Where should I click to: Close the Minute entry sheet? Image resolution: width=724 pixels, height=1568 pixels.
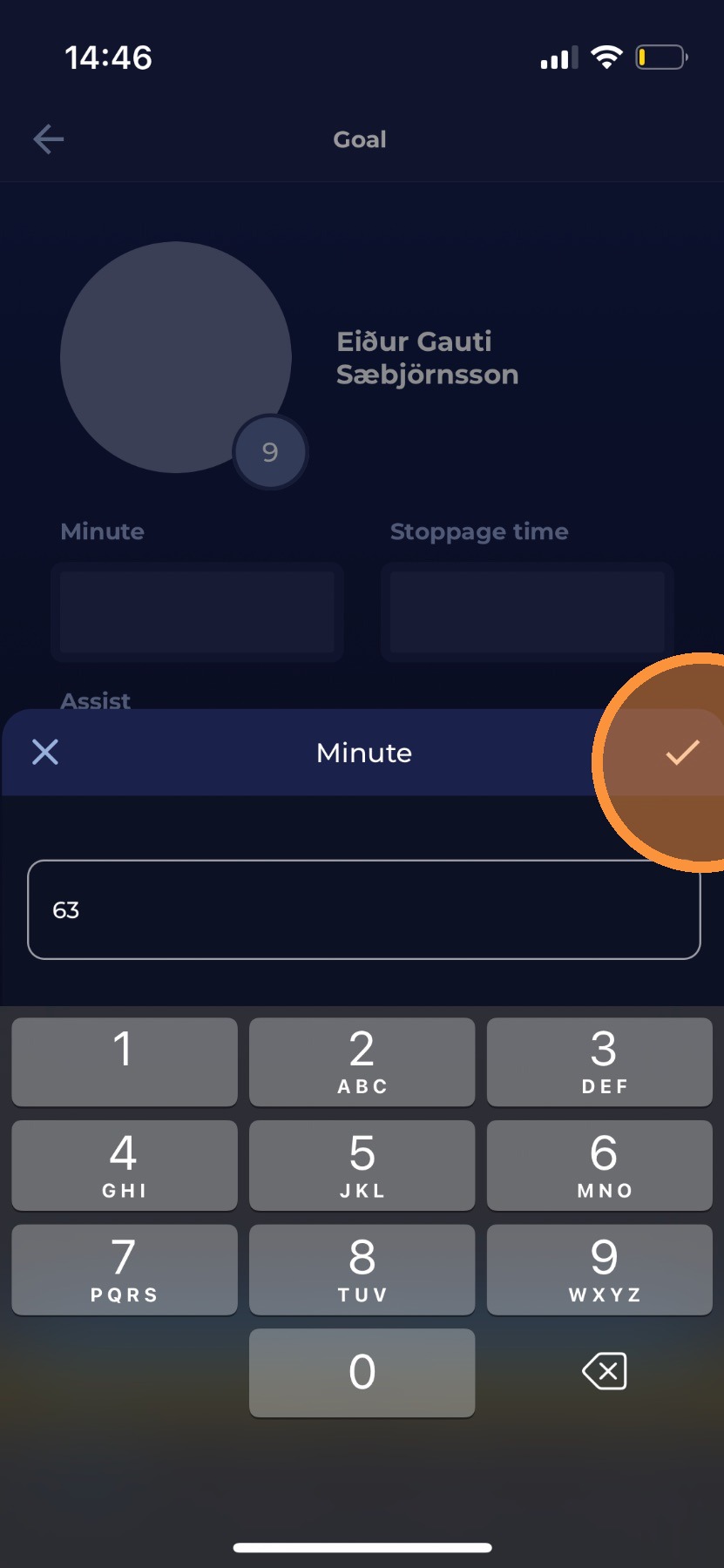45,752
